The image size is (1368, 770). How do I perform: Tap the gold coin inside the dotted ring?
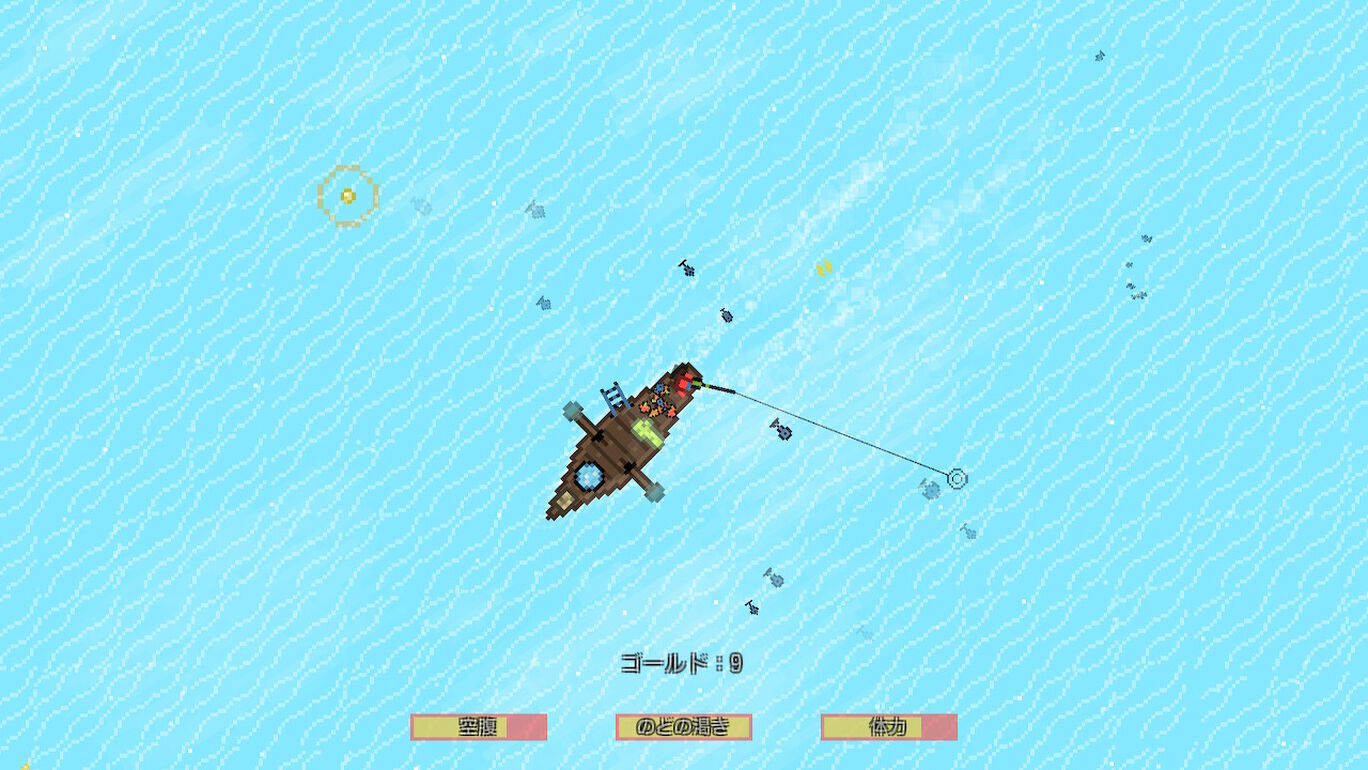[x=348, y=196]
